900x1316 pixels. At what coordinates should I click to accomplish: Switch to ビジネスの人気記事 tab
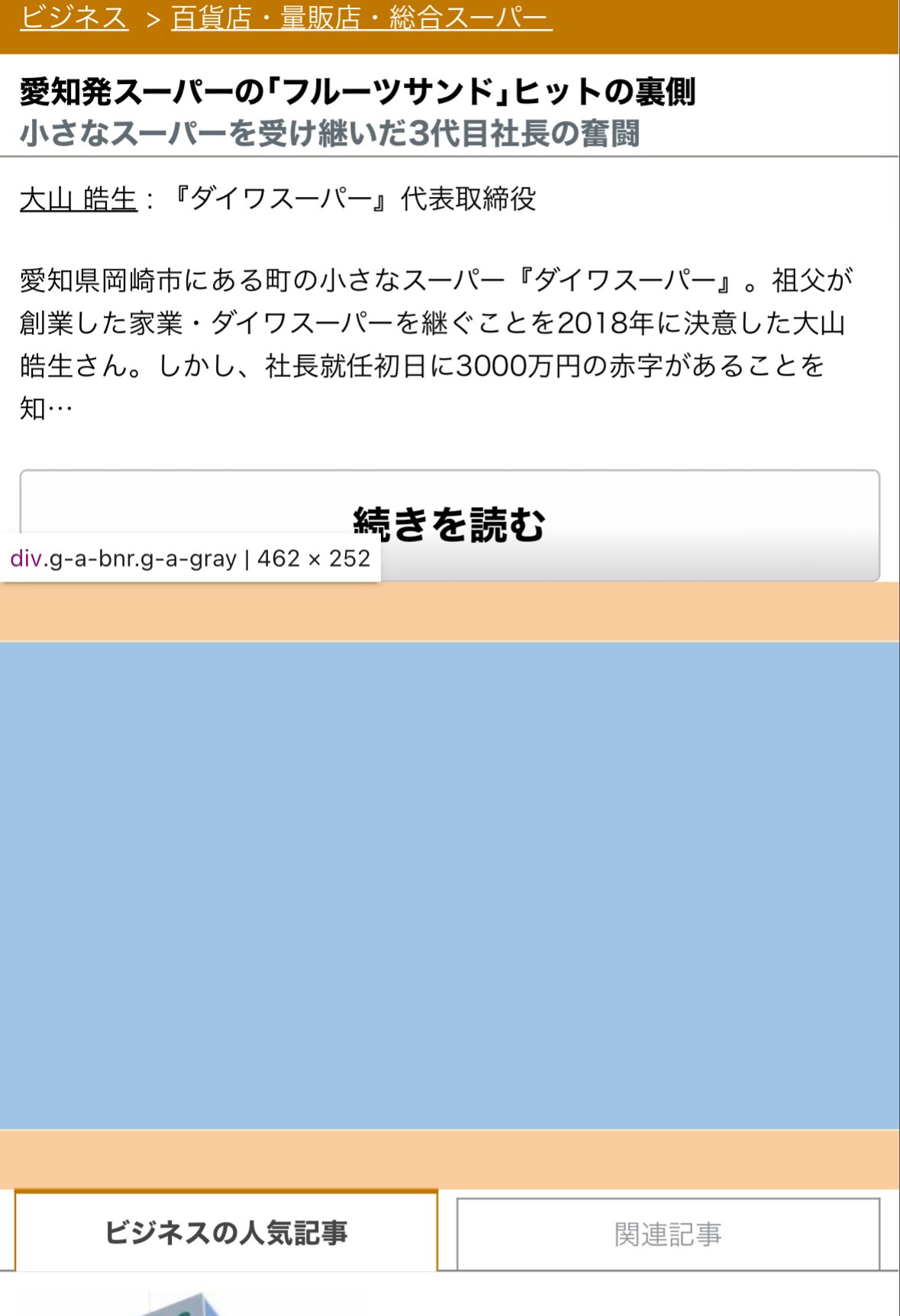(226, 1232)
